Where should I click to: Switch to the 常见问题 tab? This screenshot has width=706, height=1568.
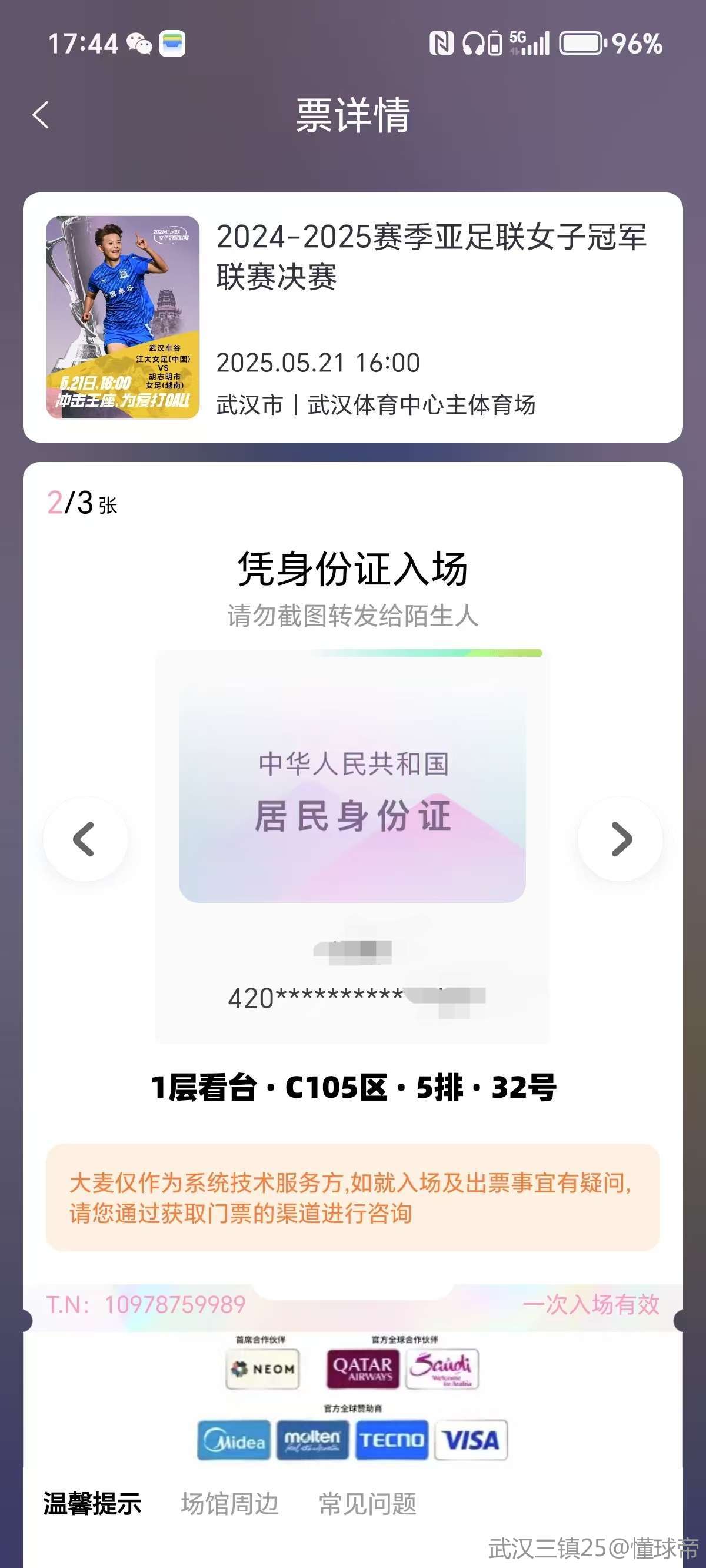(x=368, y=1503)
